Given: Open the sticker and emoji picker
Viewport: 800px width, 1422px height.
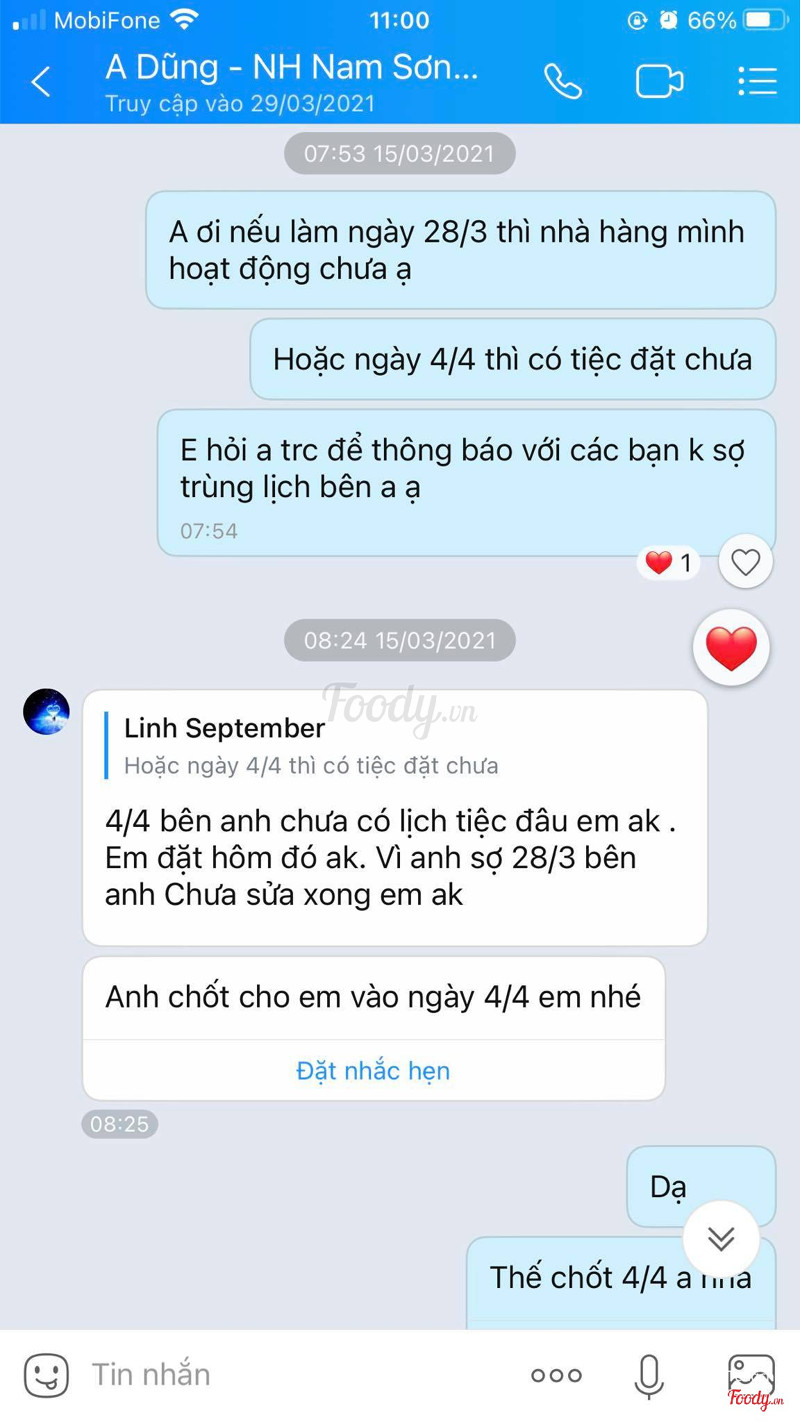Looking at the screenshot, I should (x=46, y=1375).
